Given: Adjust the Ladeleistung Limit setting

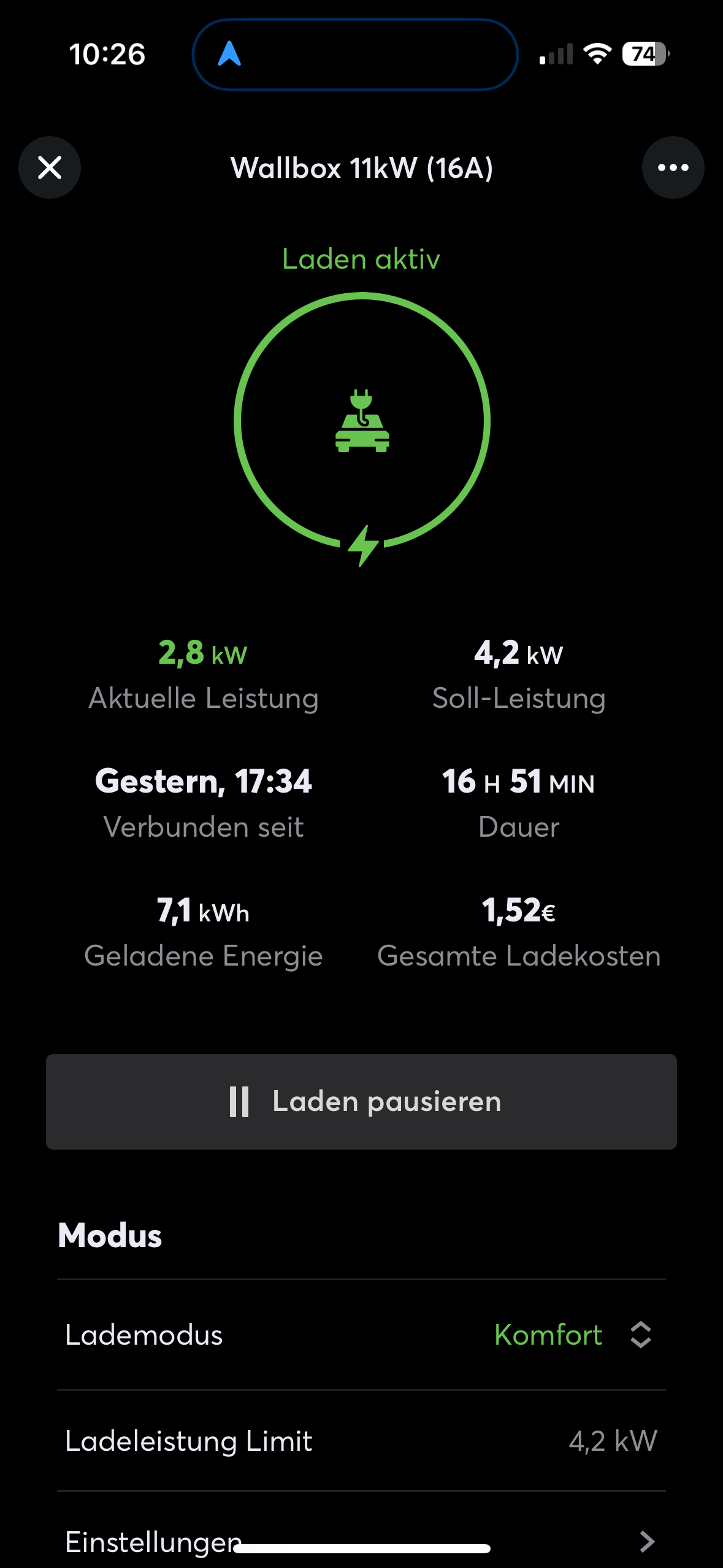Looking at the screenshot, I should tap(361, 1441).
